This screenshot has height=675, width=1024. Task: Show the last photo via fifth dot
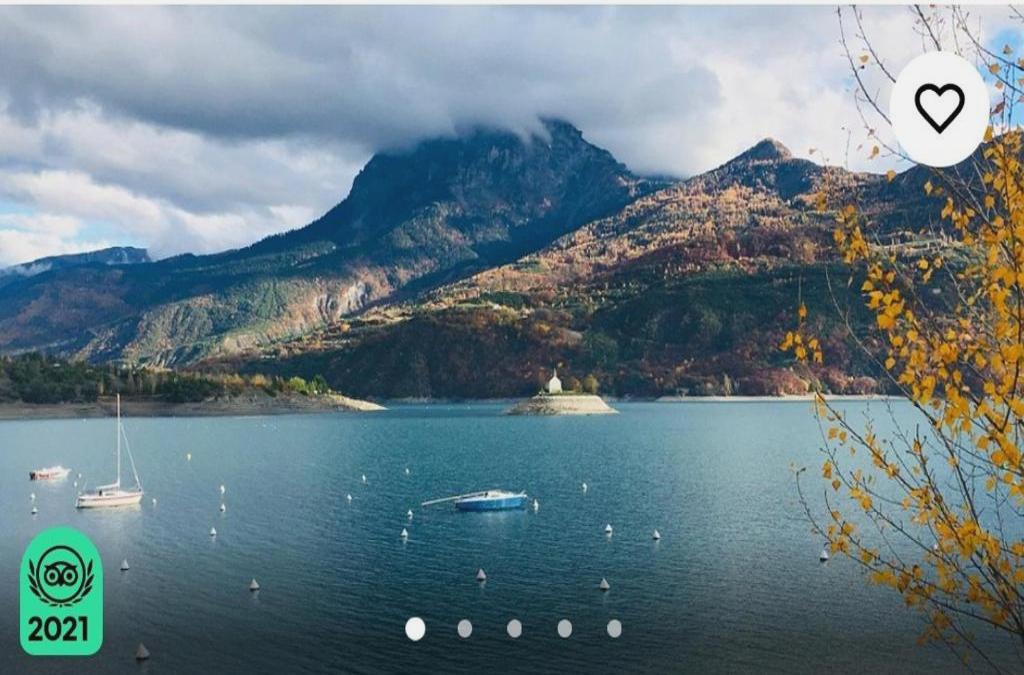[x=614, y=628]
